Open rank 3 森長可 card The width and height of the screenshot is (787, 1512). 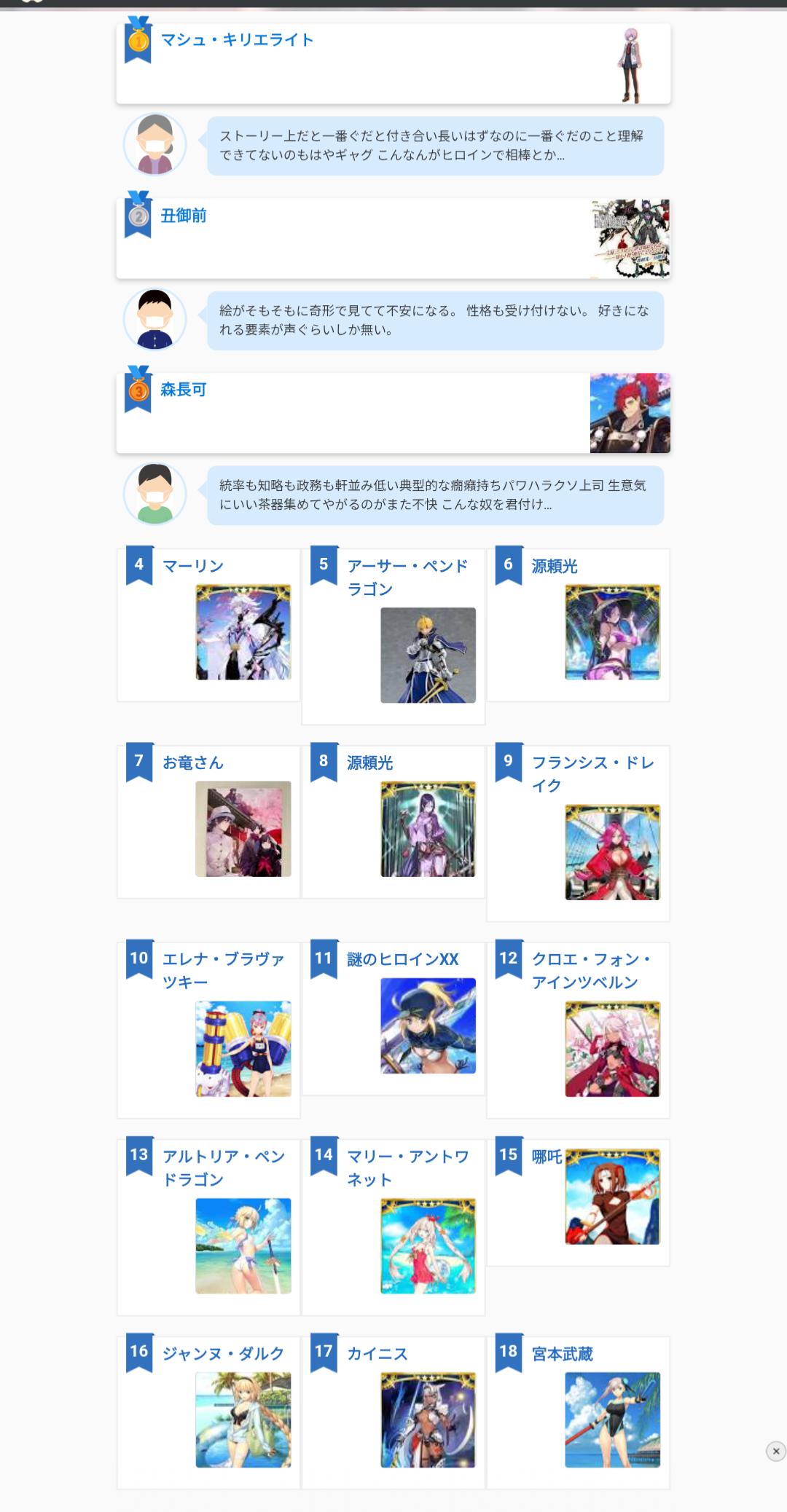[393, 413]
